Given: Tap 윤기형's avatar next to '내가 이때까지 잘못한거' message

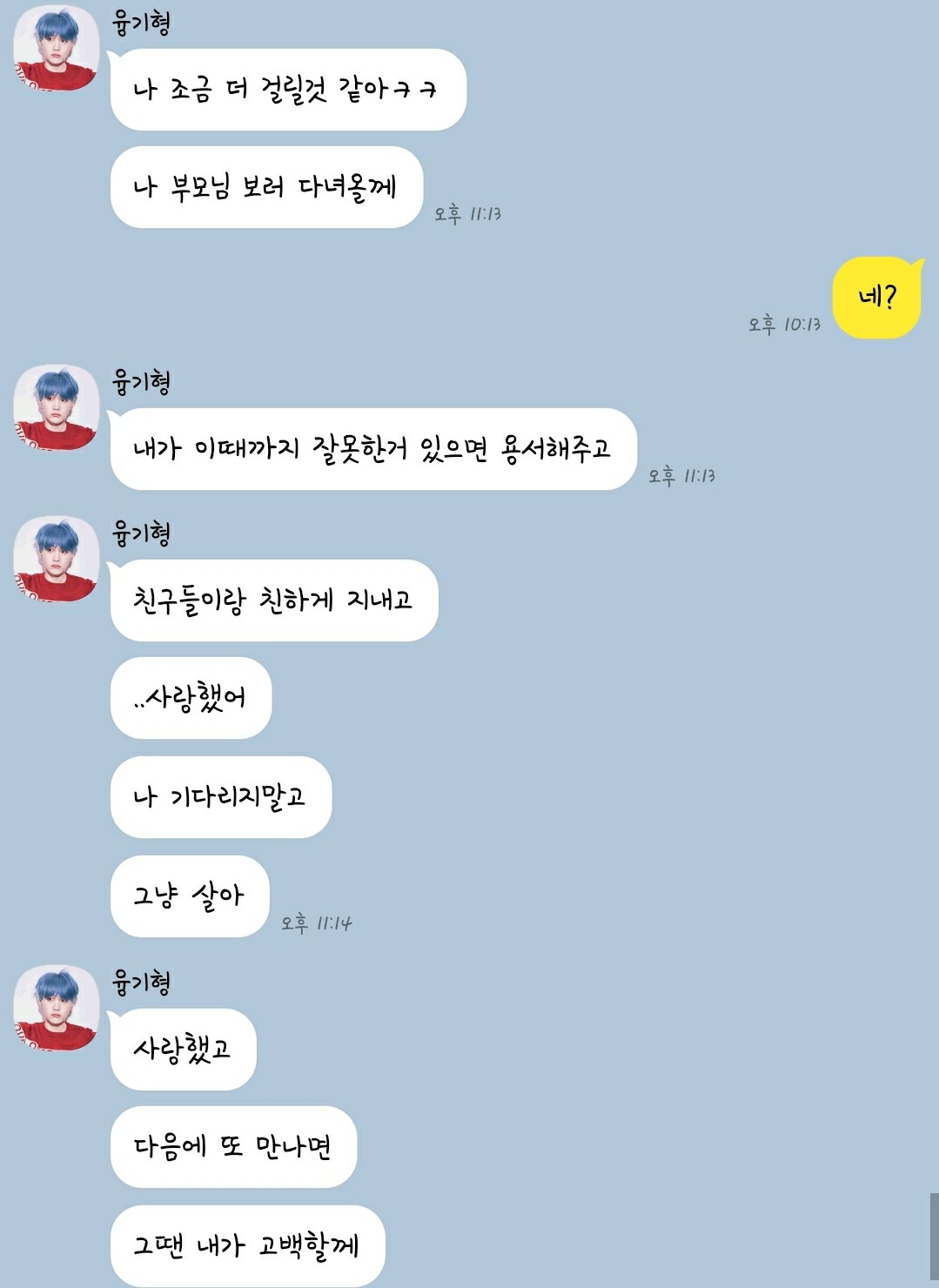Looking at the screenshot, I should click(x=56, y=407).
